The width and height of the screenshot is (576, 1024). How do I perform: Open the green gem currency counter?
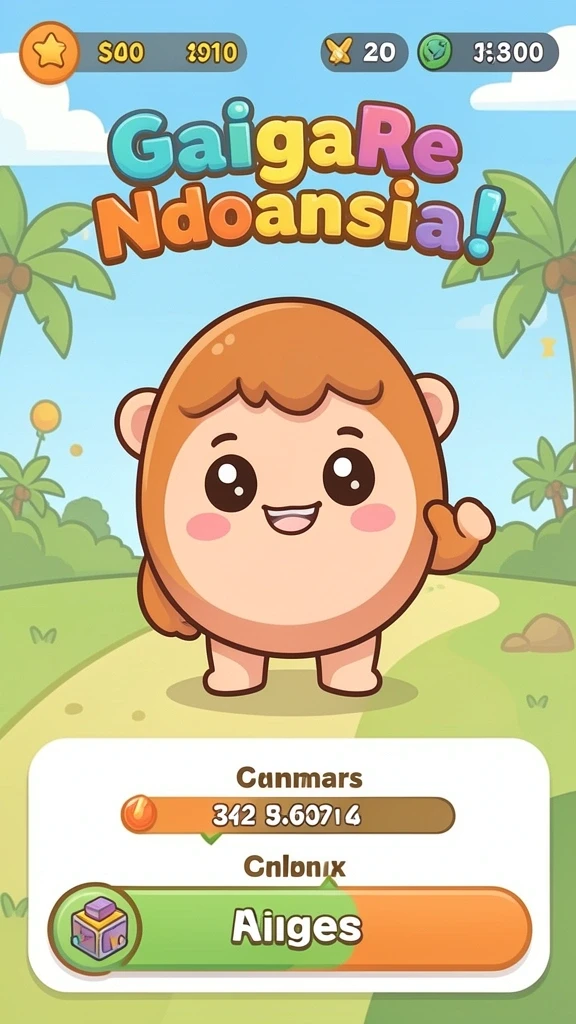coord(488,52)
